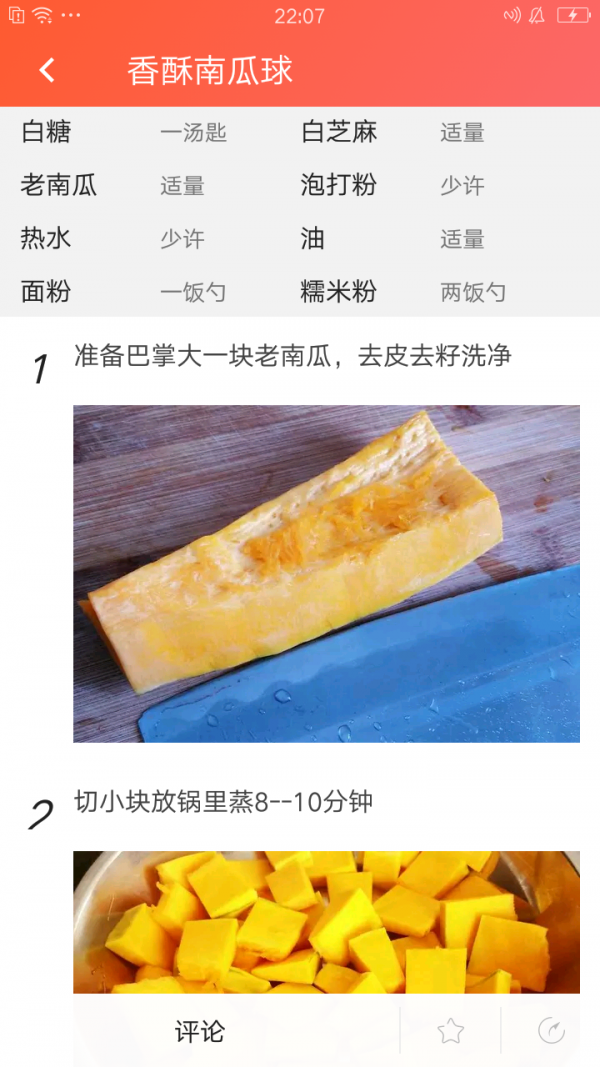Share the recipe via the arrow icon

tap(551, 1031)
